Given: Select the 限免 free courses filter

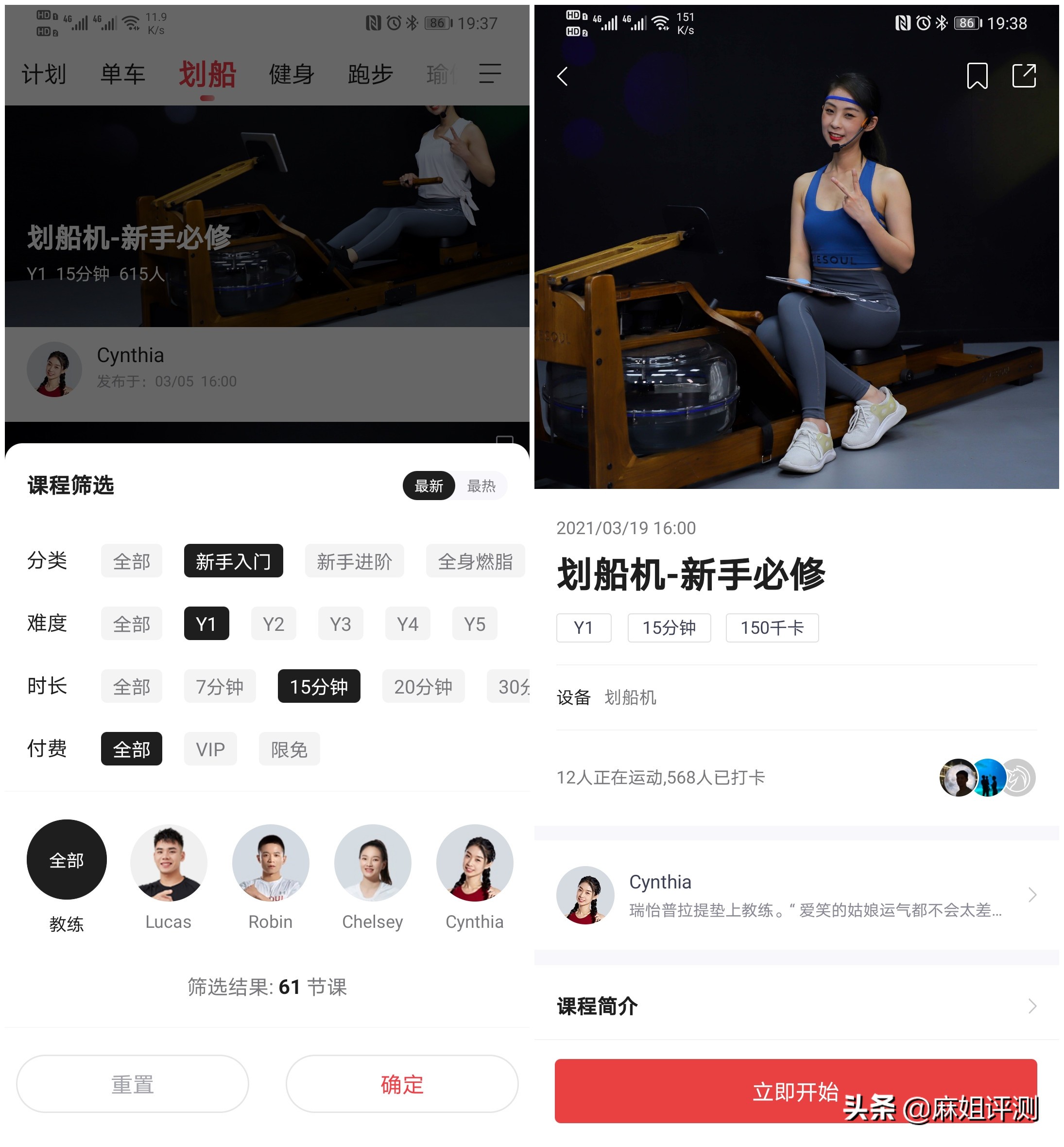Looking at the screenshot, I should pyautogui.click(x=289, y=749).
